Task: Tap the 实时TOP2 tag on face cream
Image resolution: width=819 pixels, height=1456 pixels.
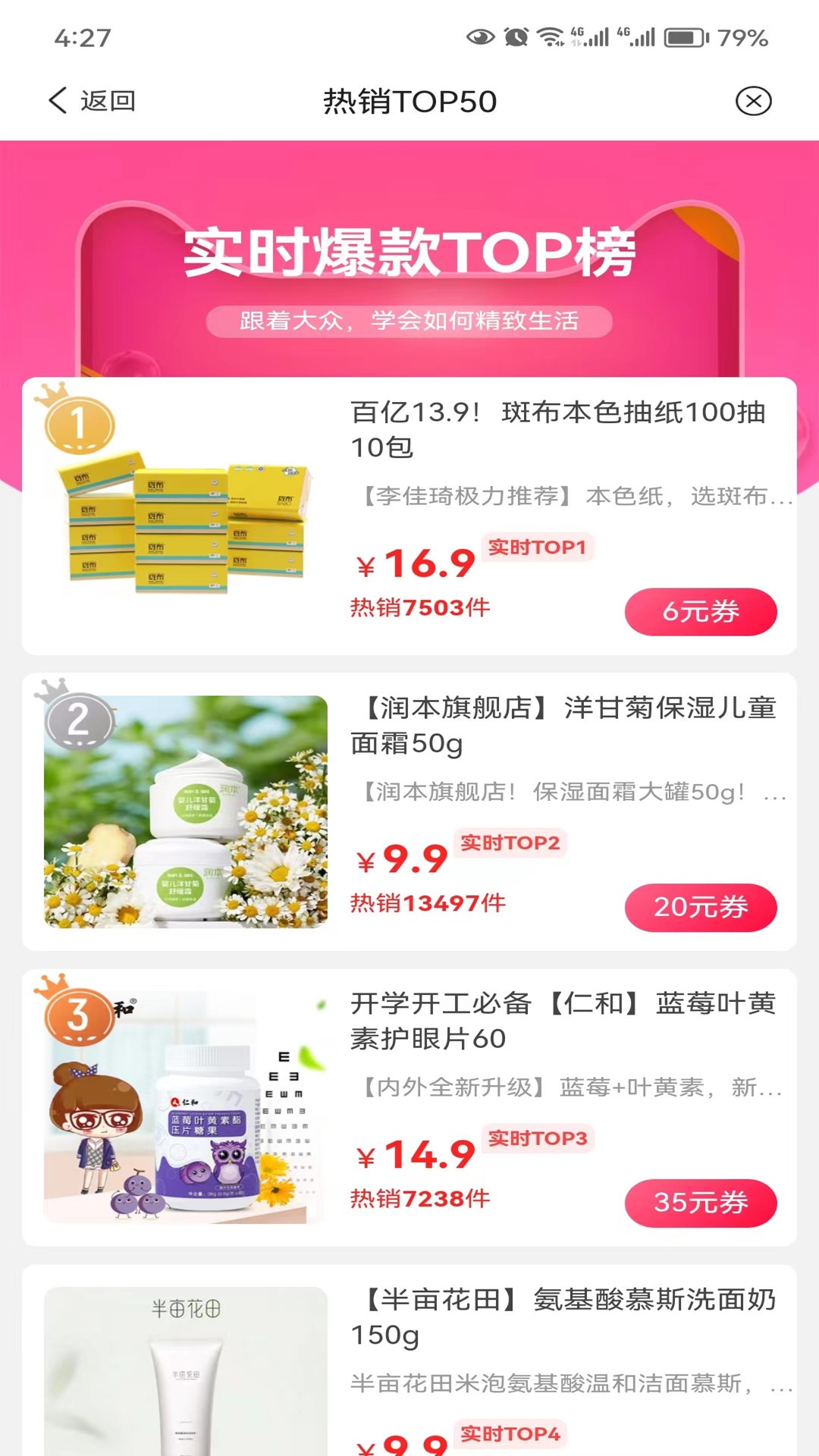Action: click(x=509, y=842)
